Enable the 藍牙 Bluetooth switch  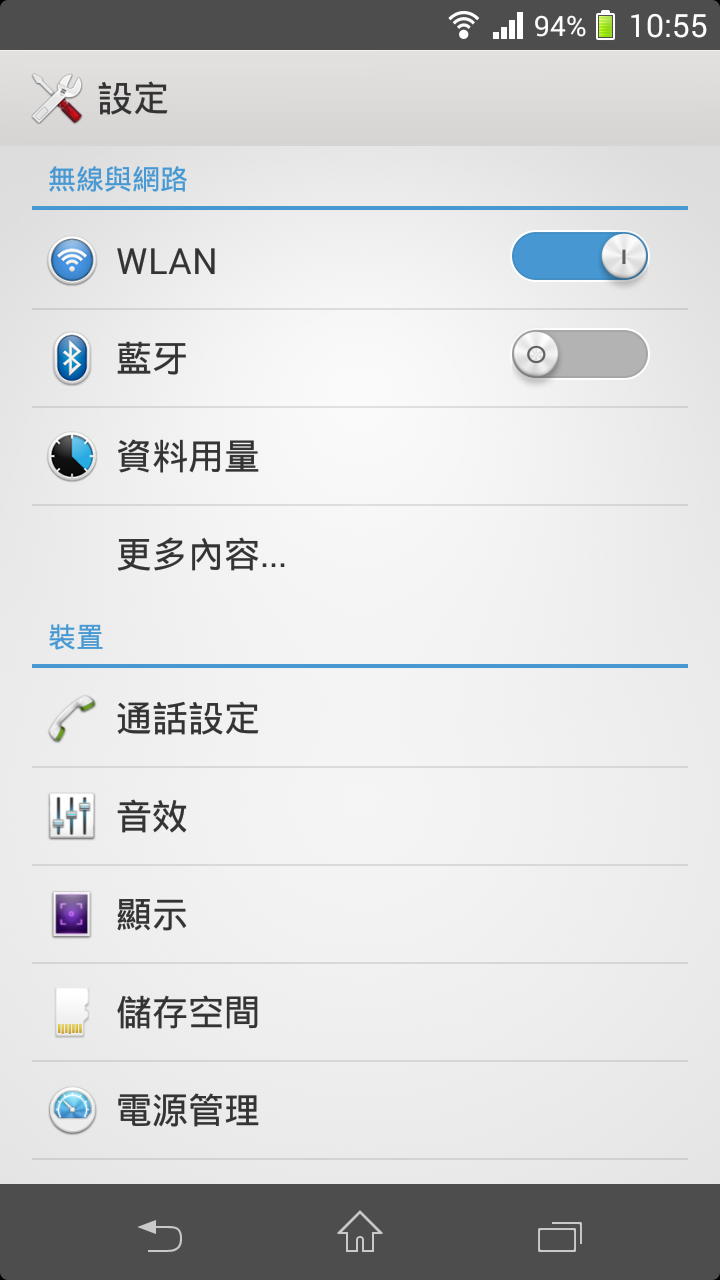coord(580,354)
